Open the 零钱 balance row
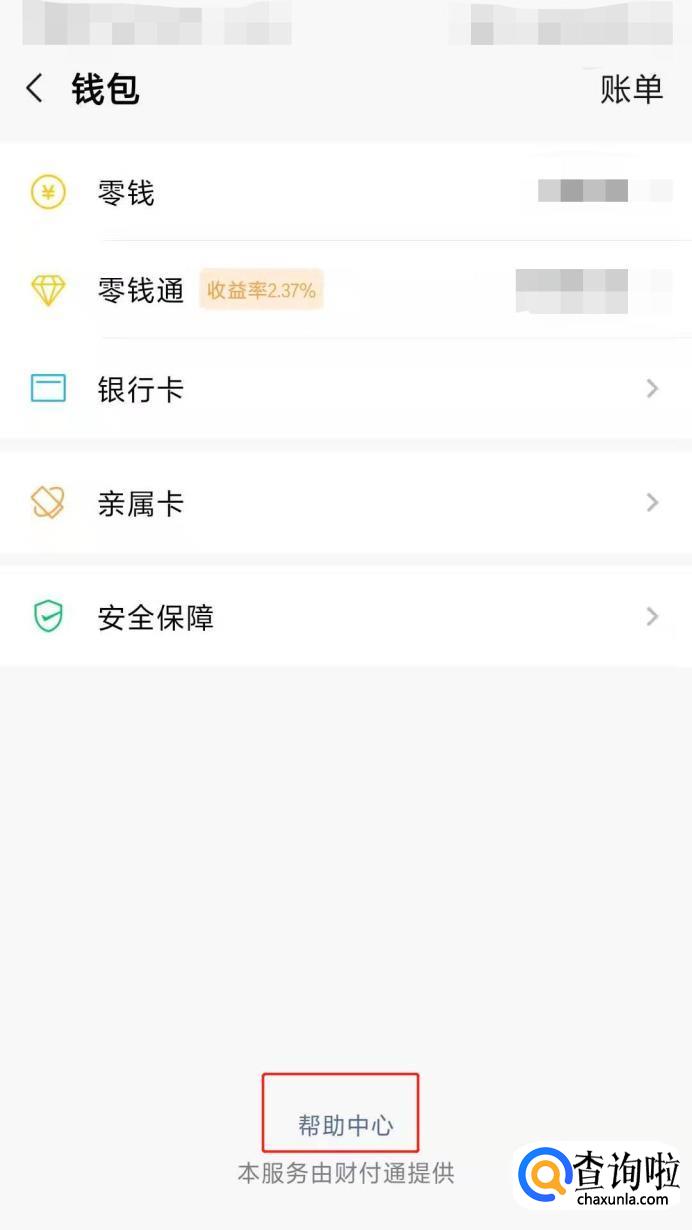Viewport: 692px width, 1230px height. click(x=346, y=192)
